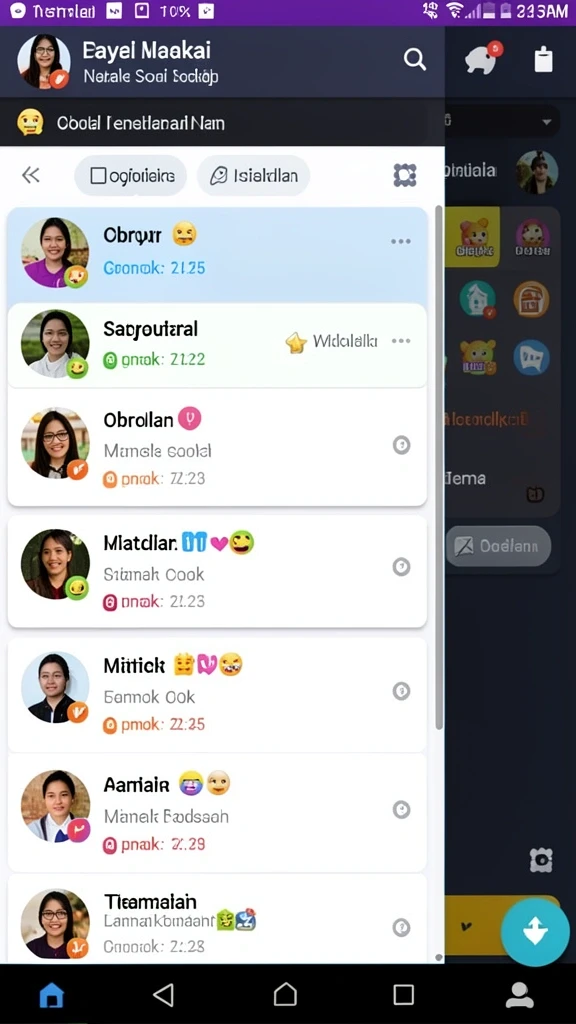
Task: Open the chat with Tleamalain
Action: [217, 920]
